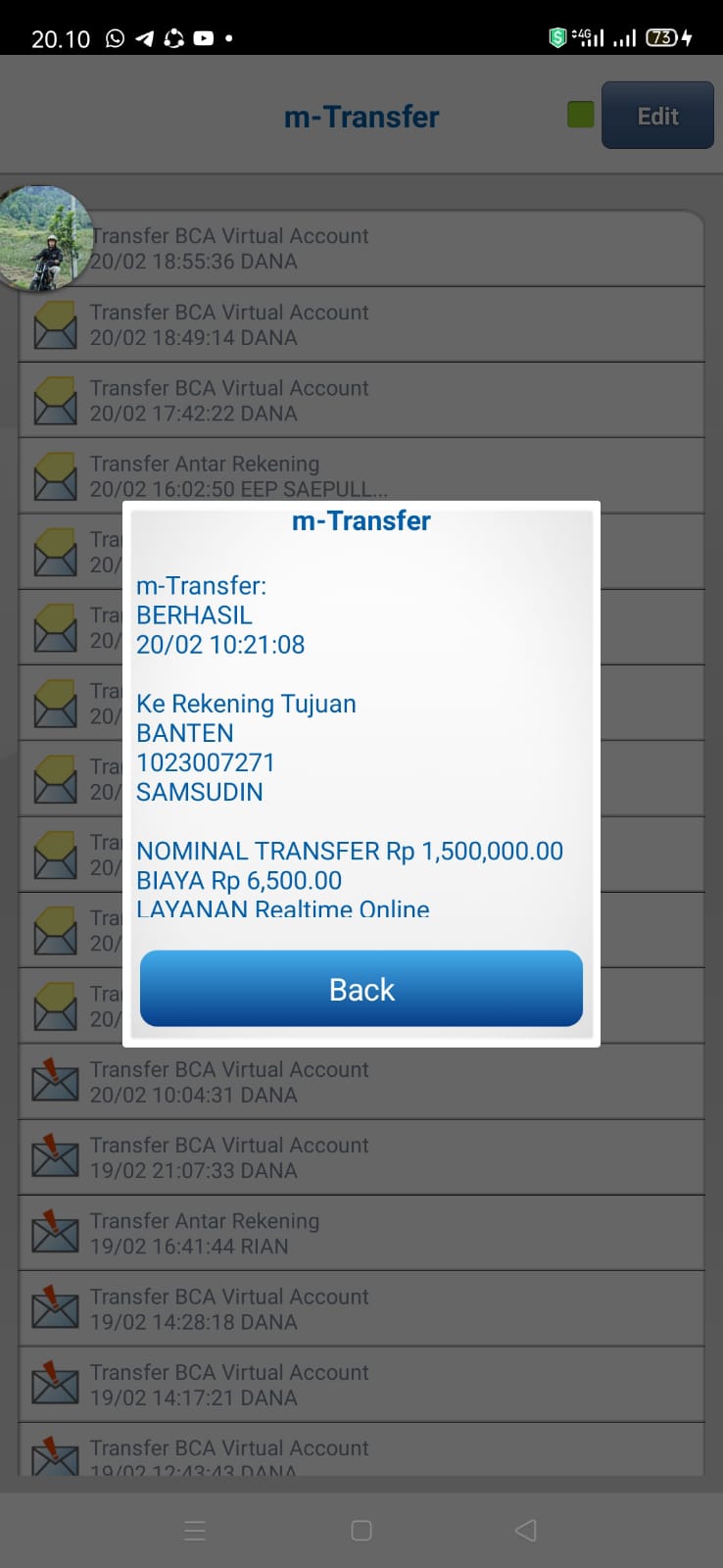Viewport: 723px width, 1568px height.
Task: Open the floating profile picture bubble
Action: point(44,238)
